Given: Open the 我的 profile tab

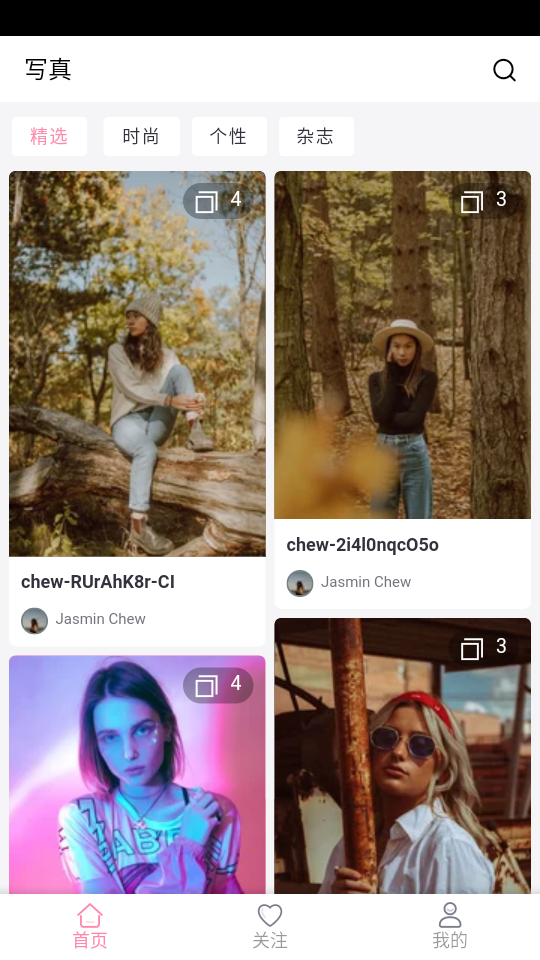Looking at the screenshot, I should pos(450,926).
